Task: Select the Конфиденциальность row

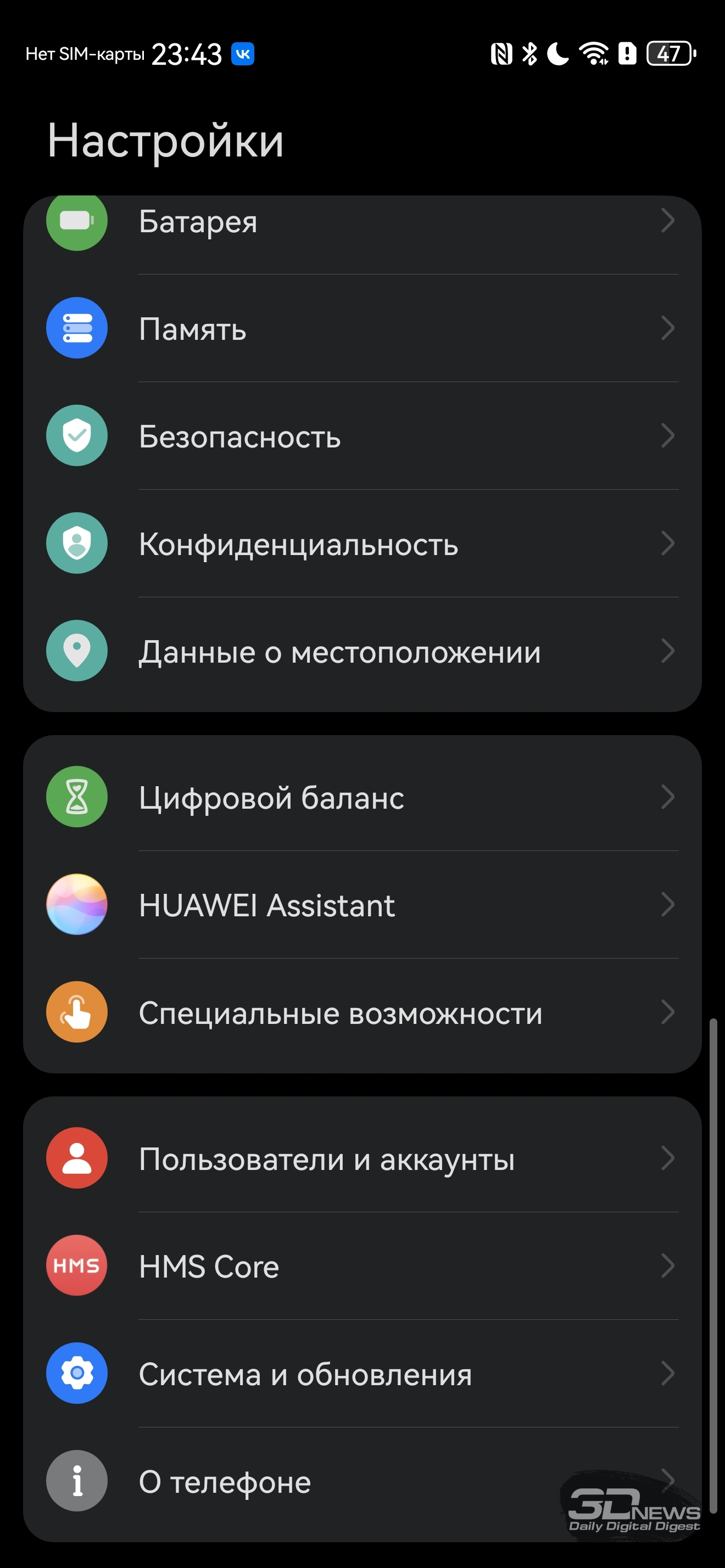Action: tap(361, 544)
